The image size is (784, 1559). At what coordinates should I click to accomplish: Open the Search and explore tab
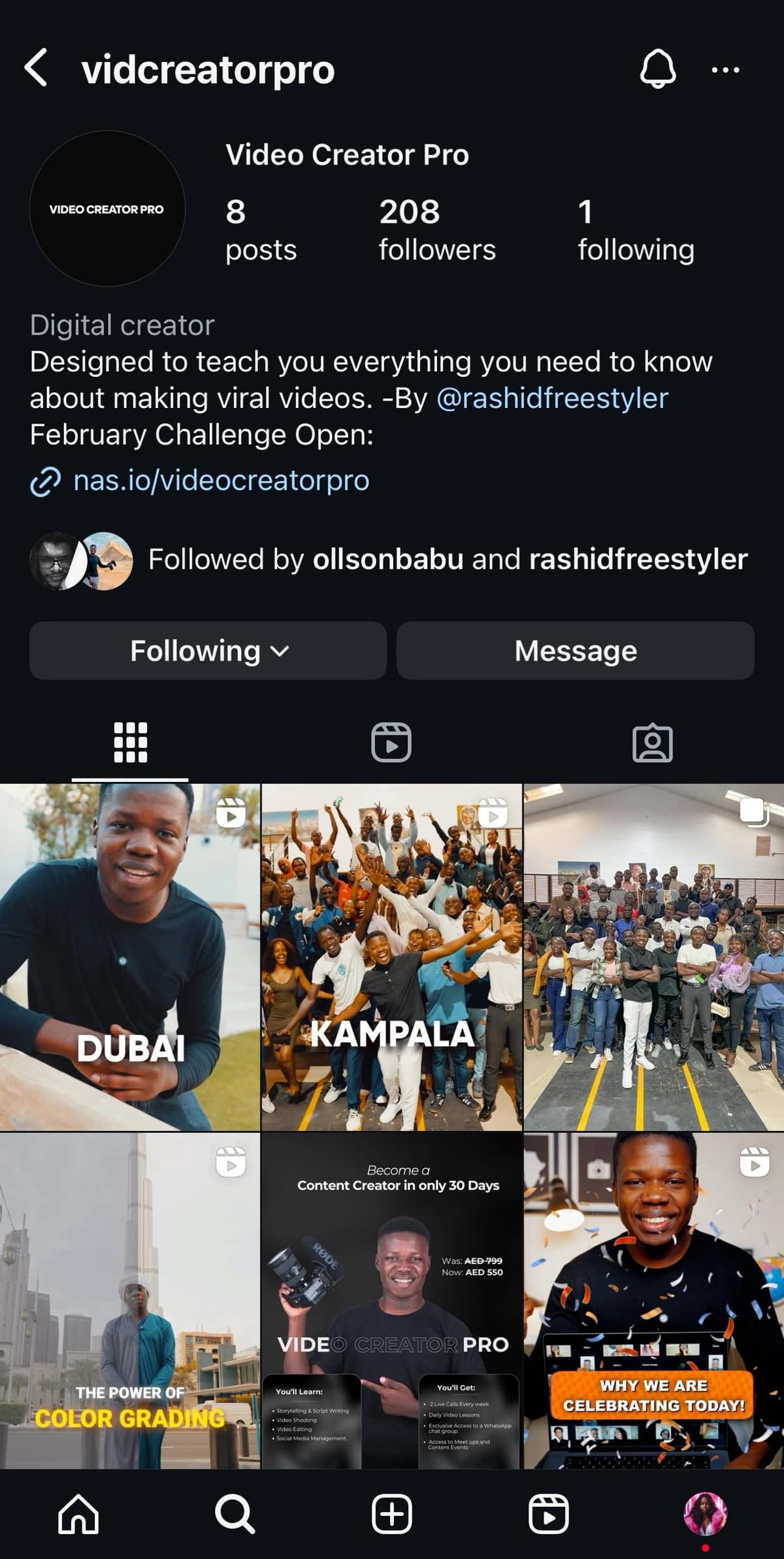[235, 1514]
